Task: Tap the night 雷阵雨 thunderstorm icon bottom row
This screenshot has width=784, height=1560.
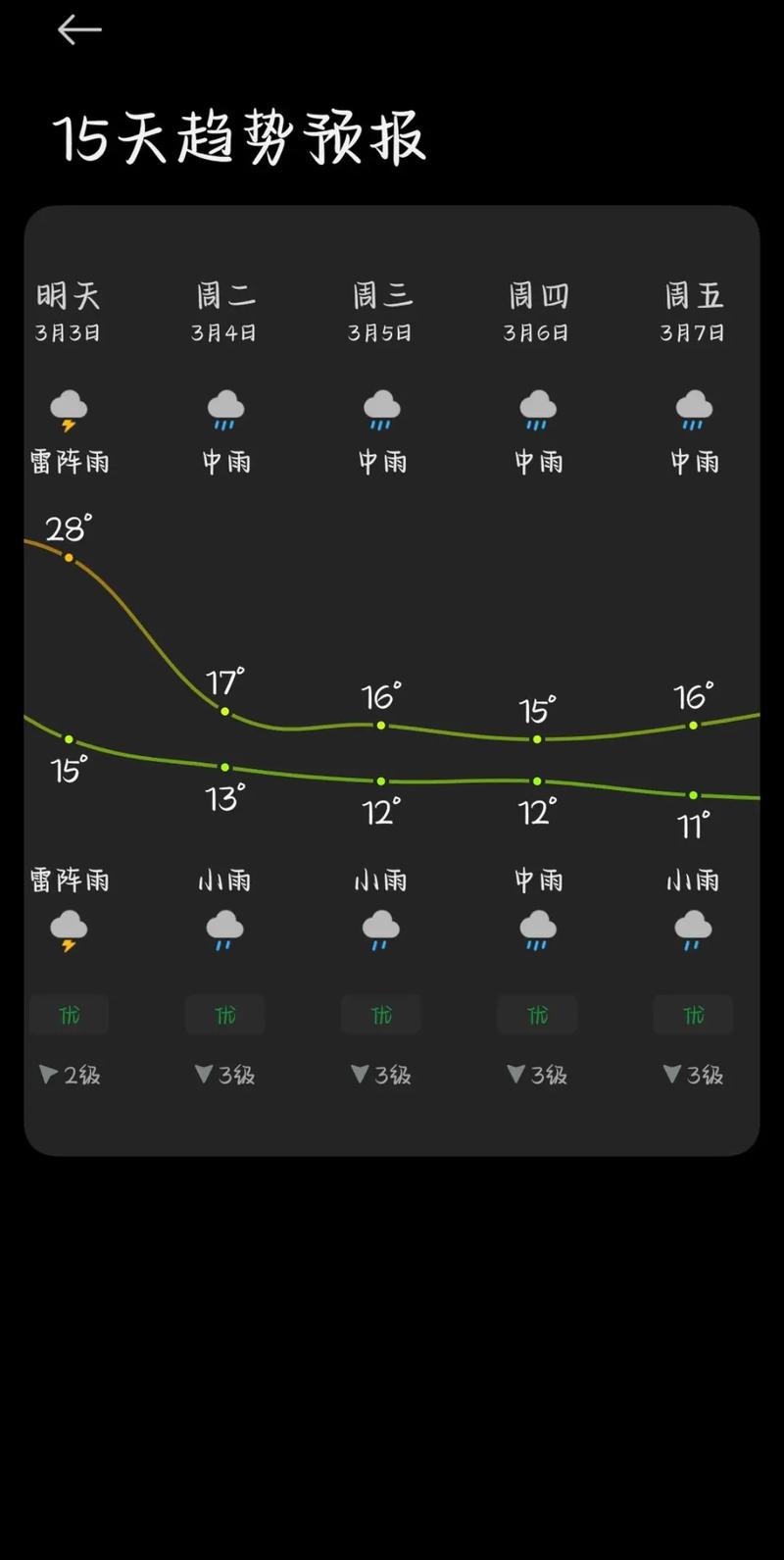Action: click(69, 930)
